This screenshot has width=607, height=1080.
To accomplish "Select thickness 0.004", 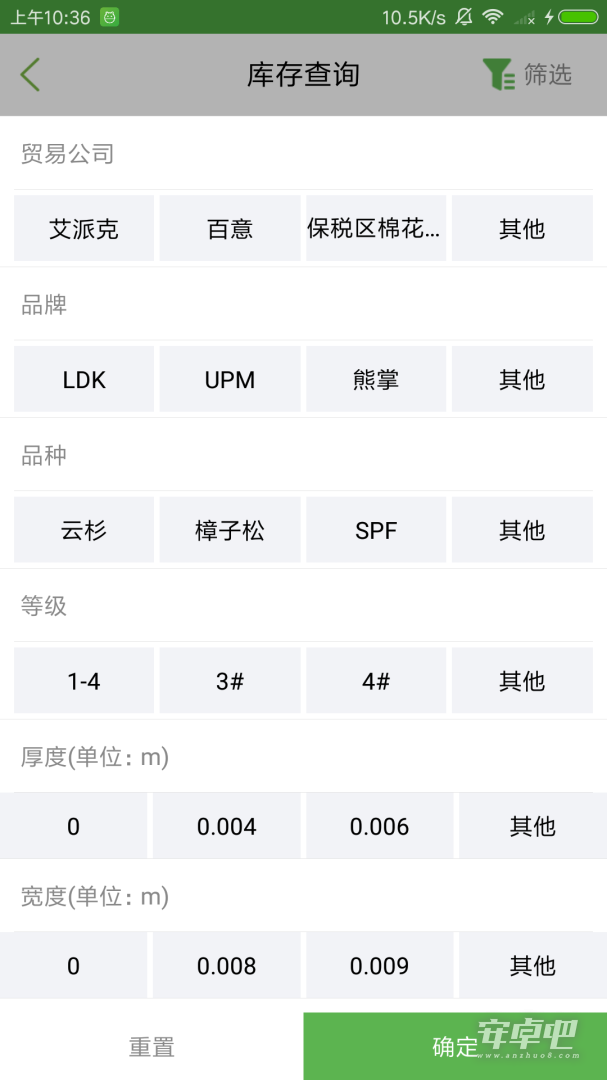I will click(227, 825).
